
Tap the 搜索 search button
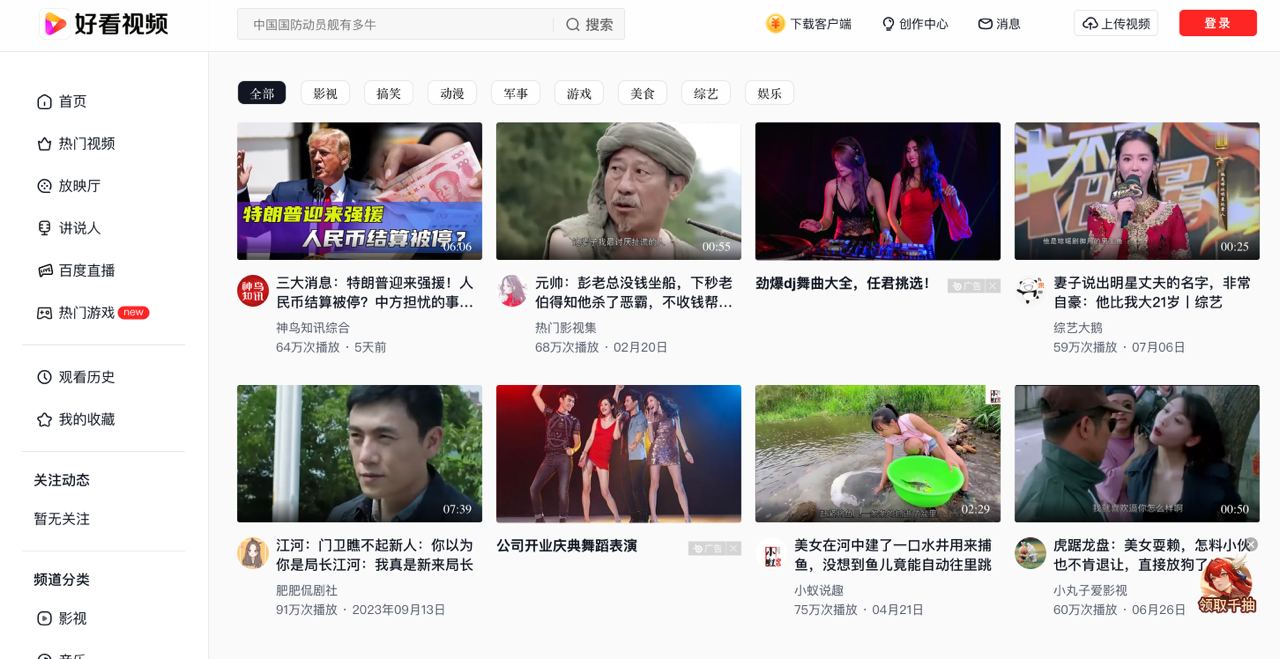point(589,24)
